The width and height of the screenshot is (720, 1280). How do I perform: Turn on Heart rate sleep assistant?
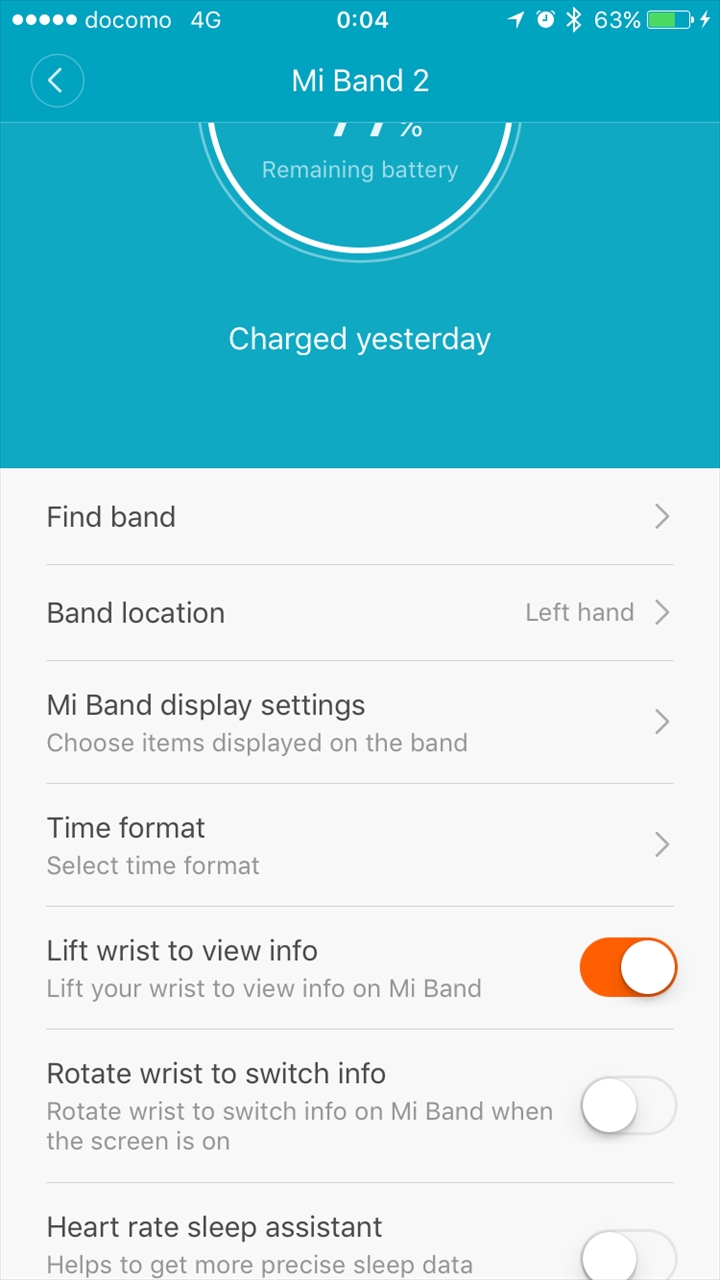[x=628, y=1254]
